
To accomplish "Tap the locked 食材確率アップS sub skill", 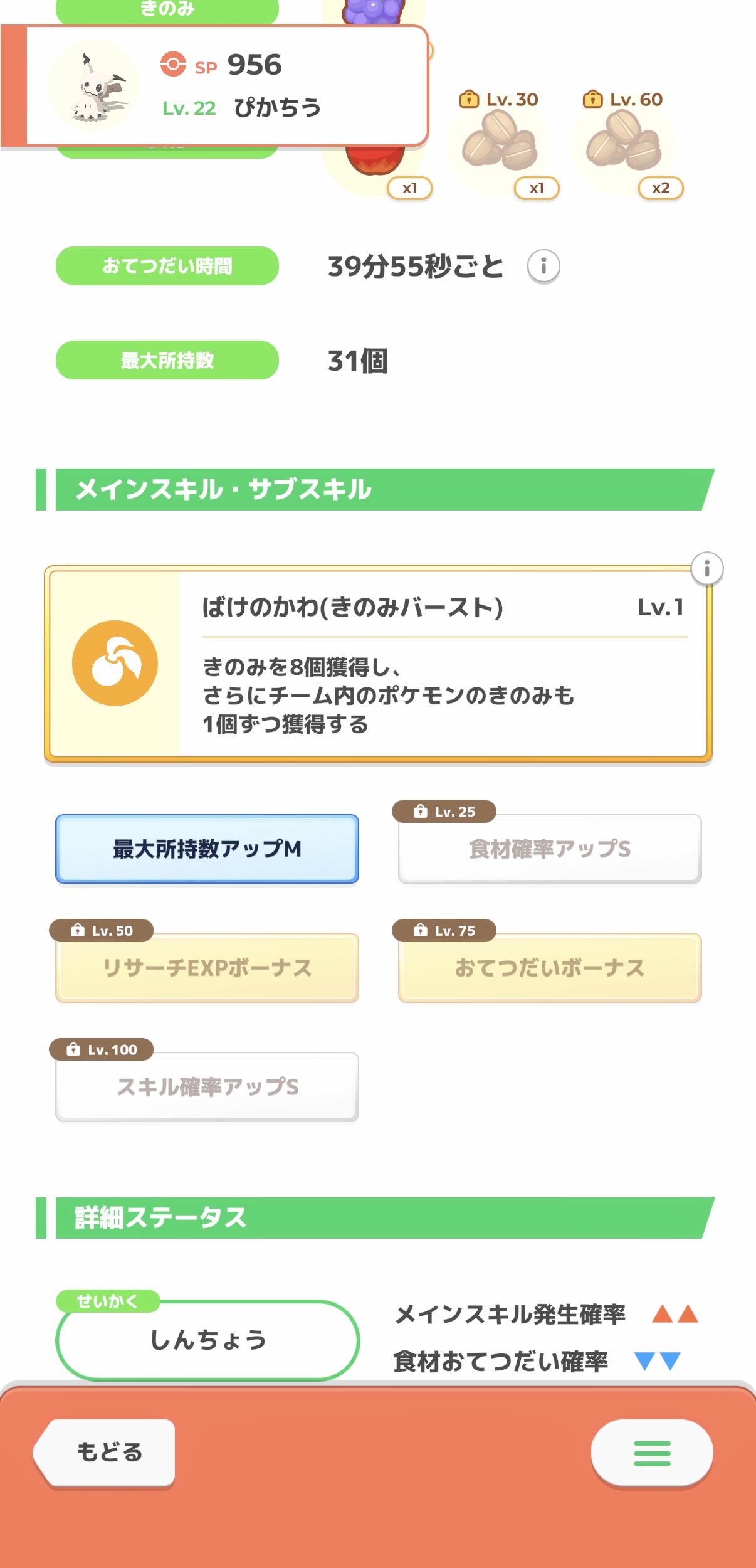I will pyautogui.click(x=550, y=849).
